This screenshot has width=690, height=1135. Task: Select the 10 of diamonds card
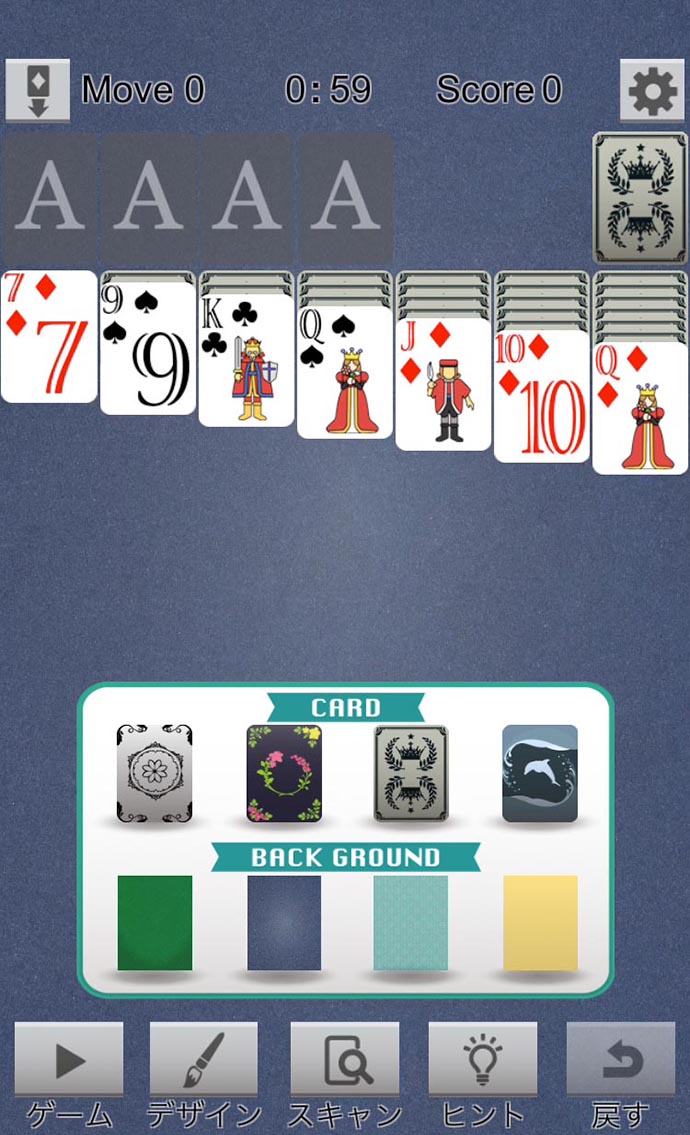(x=541, y=398)
